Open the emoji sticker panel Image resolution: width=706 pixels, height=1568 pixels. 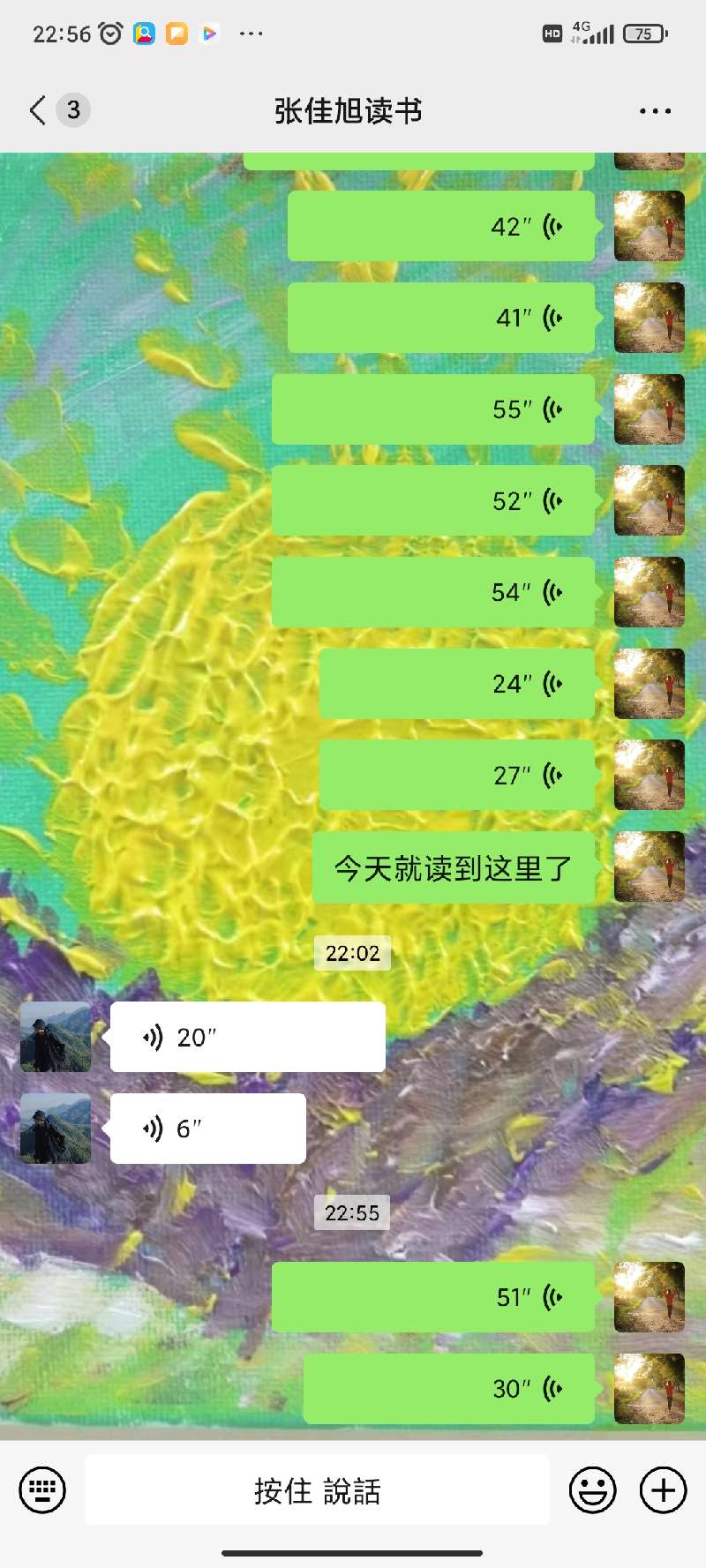(x=592, y=1490)
